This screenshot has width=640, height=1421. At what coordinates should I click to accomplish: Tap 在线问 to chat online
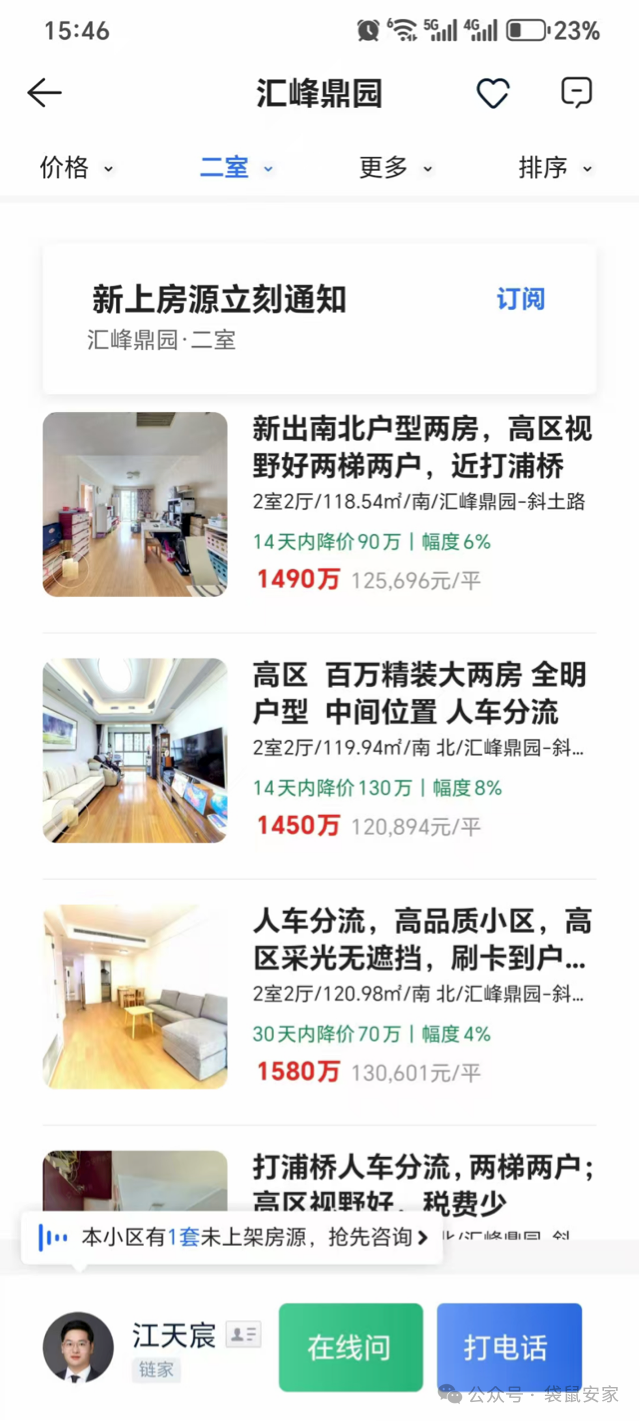350,1347
